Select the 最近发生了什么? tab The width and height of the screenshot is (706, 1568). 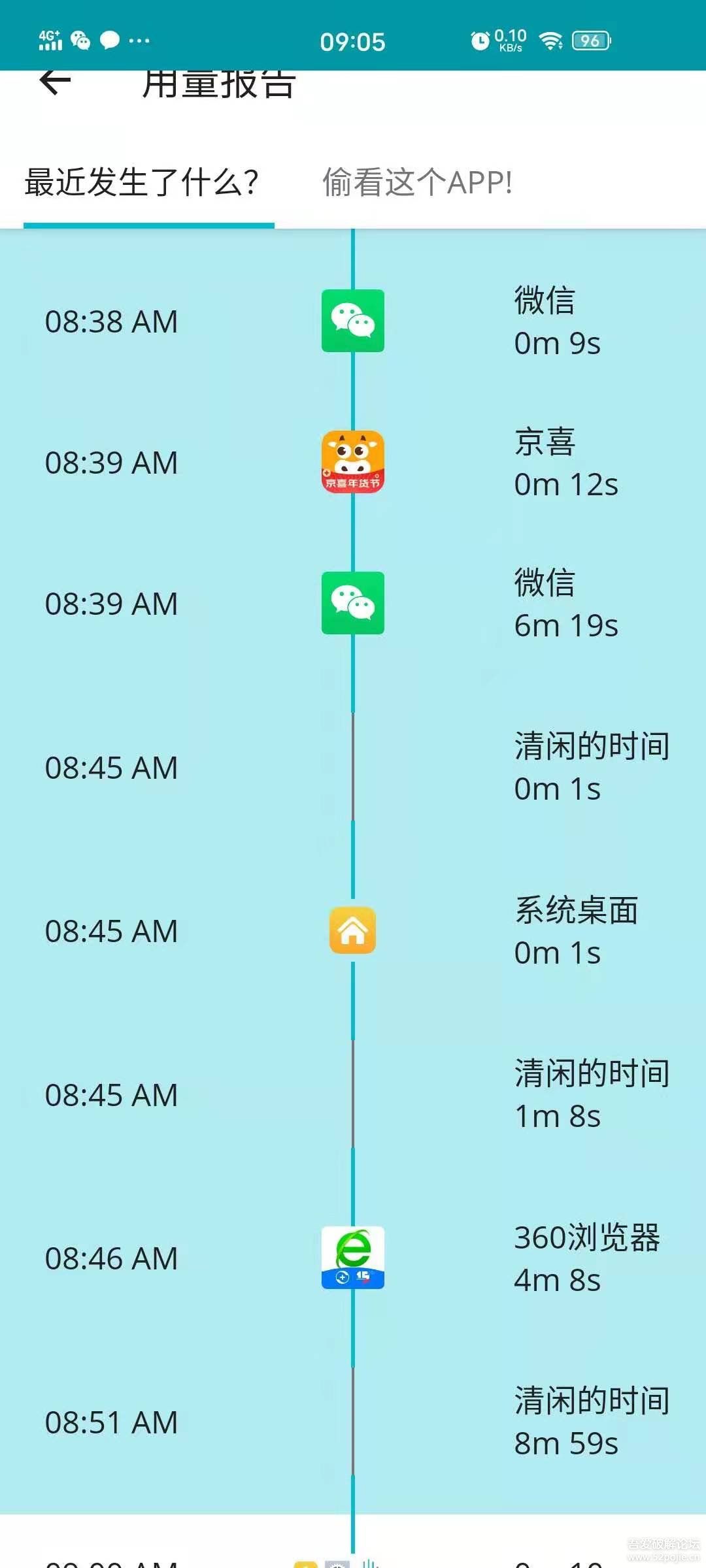point(142,182)
